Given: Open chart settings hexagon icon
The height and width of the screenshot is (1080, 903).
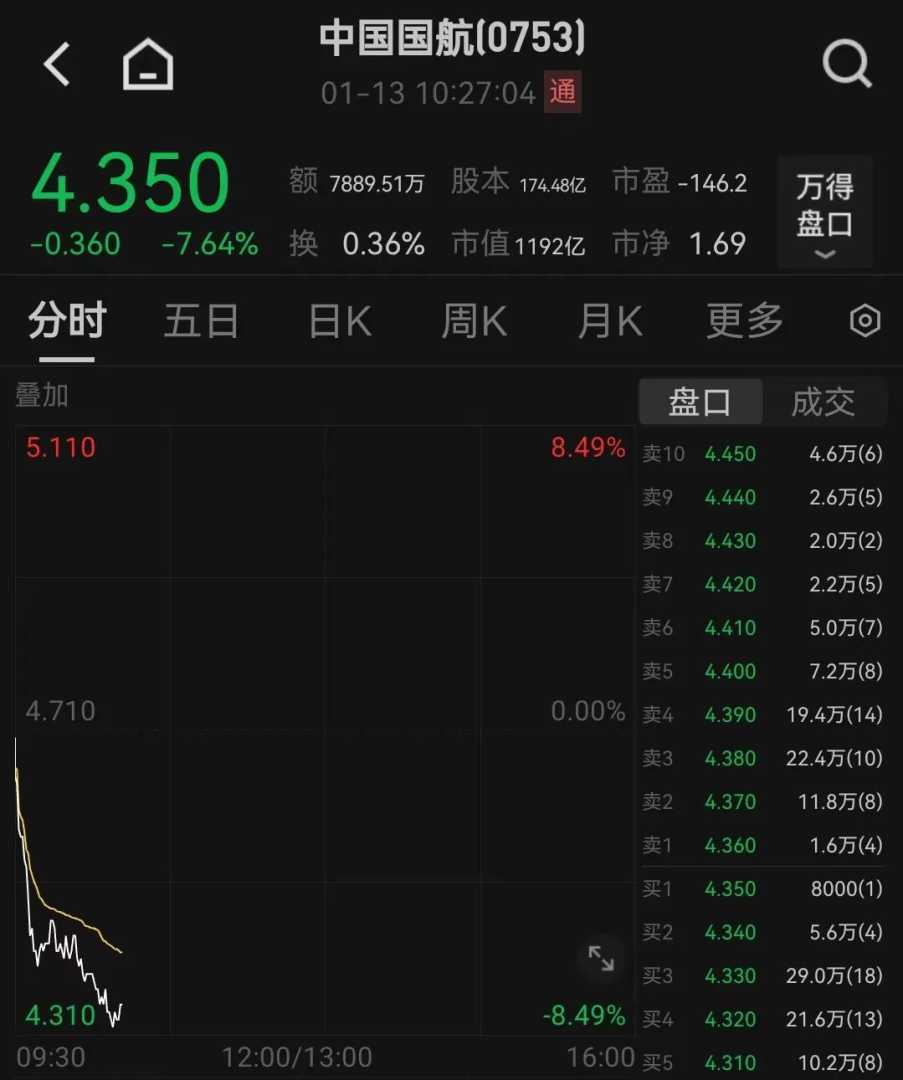Looking at the screenshot, I should [x=864, y=321].
